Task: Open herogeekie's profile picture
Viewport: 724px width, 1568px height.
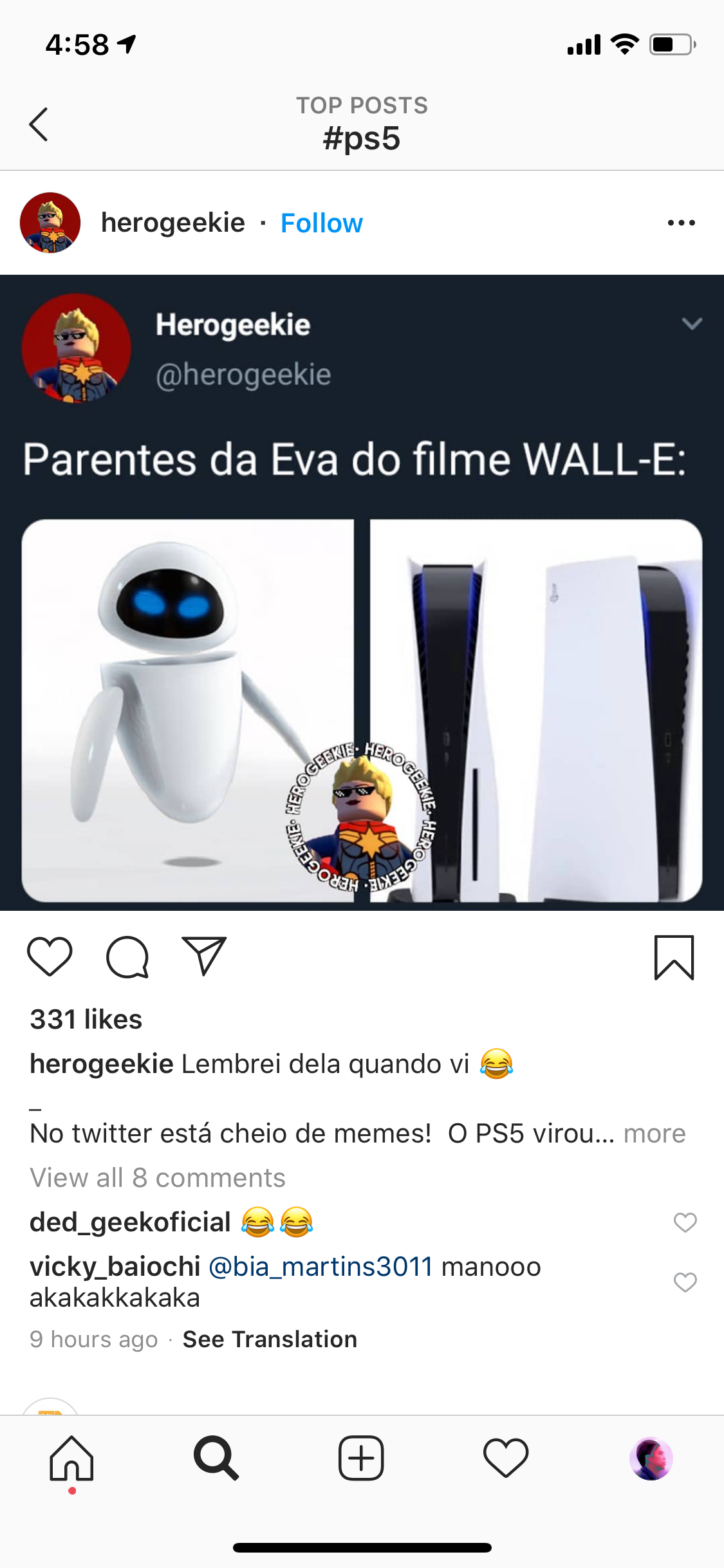Action: tap(50, 223)
